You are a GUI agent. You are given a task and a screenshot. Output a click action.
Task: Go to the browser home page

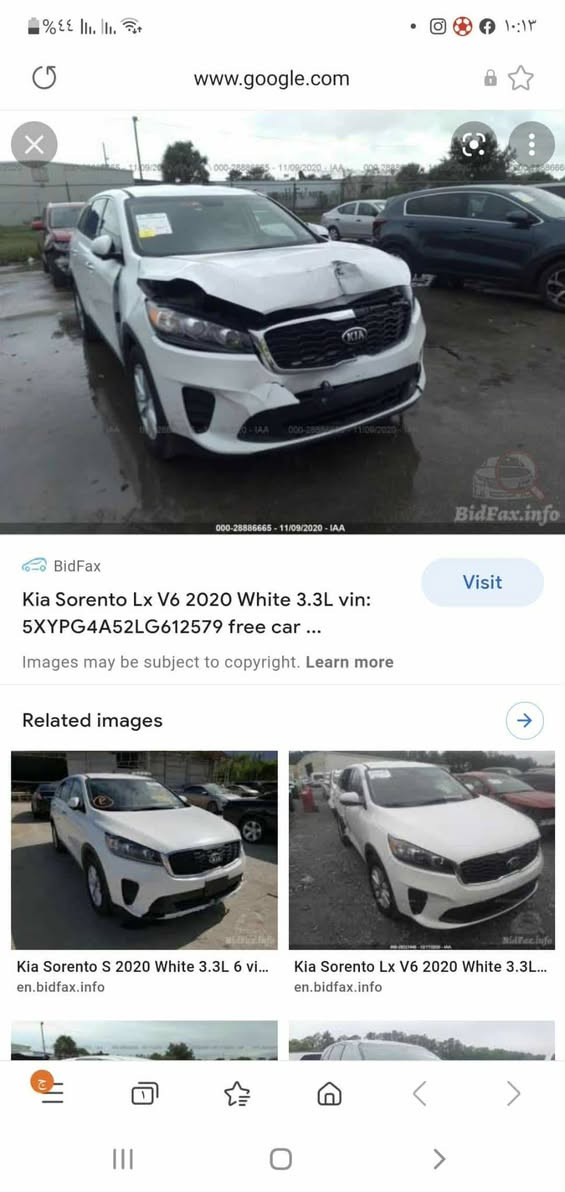pyautogui.click(x=329, y=1094)
